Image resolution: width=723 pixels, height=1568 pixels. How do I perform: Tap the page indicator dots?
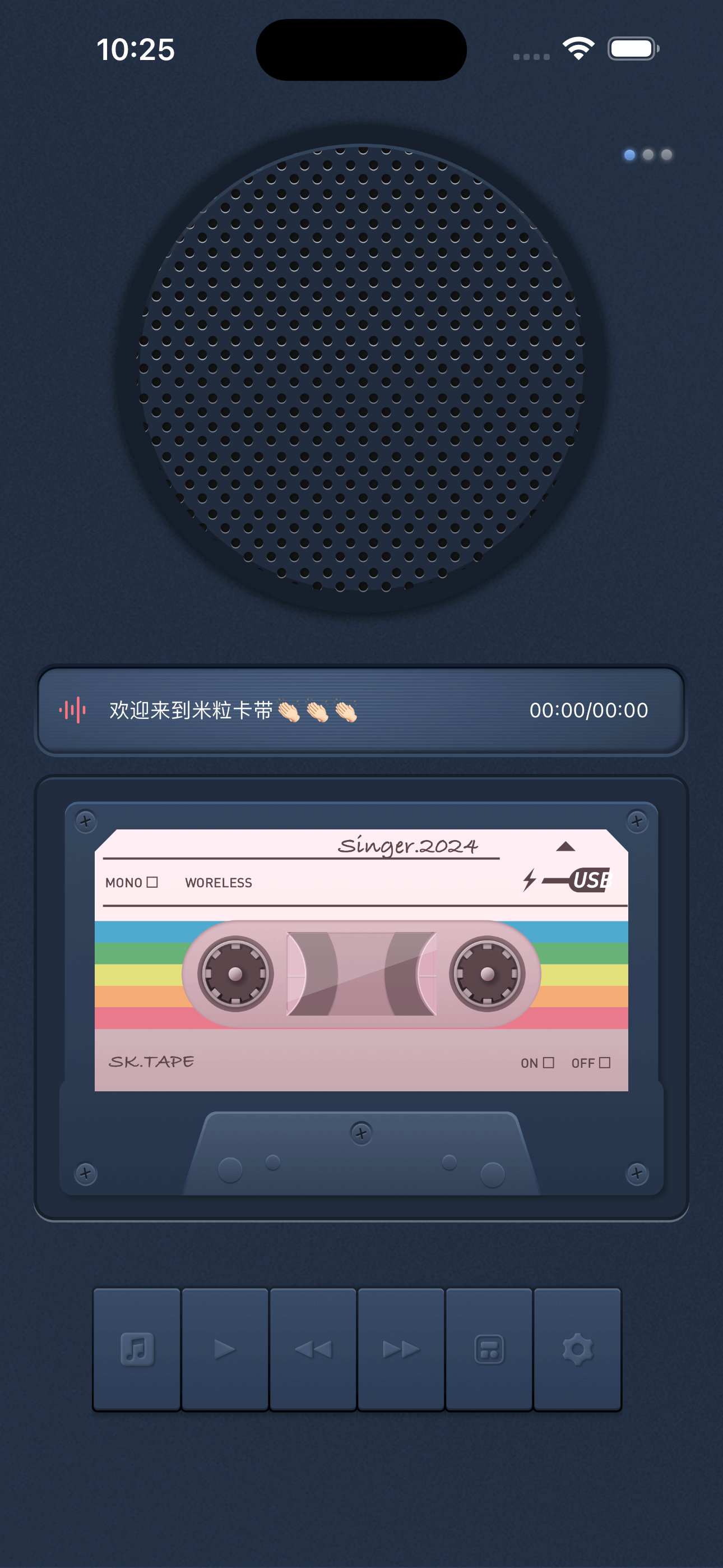(x=647, y=155)
